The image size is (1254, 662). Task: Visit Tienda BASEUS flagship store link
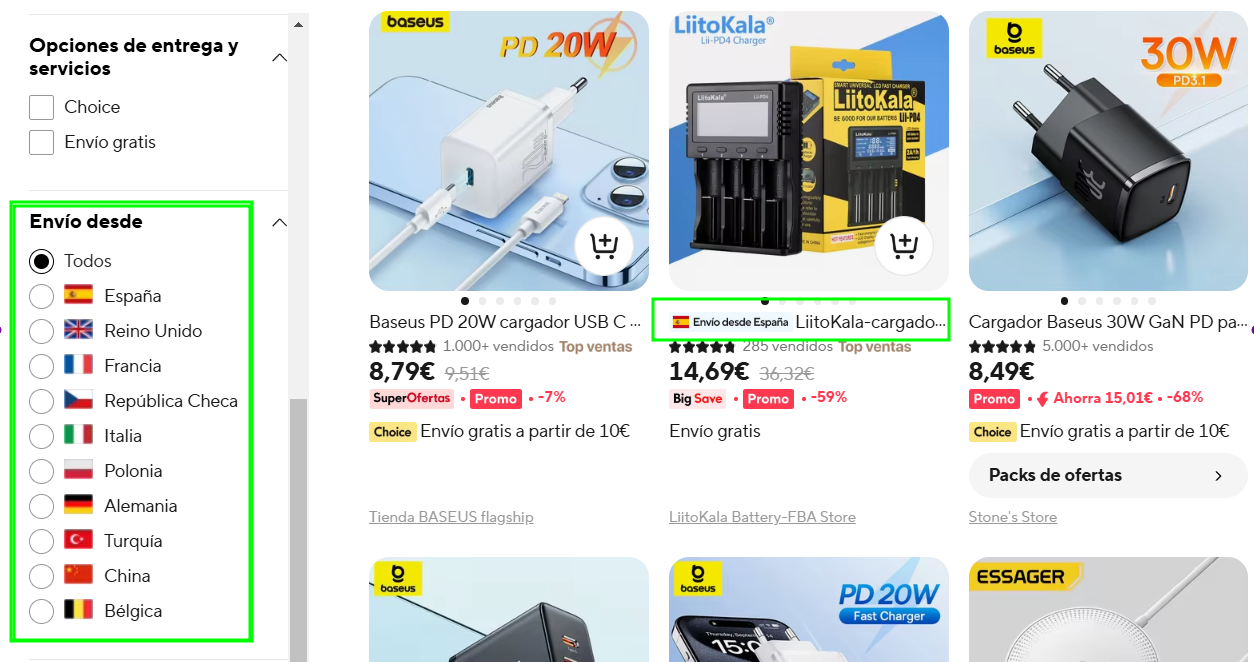[x=451, y=517]
